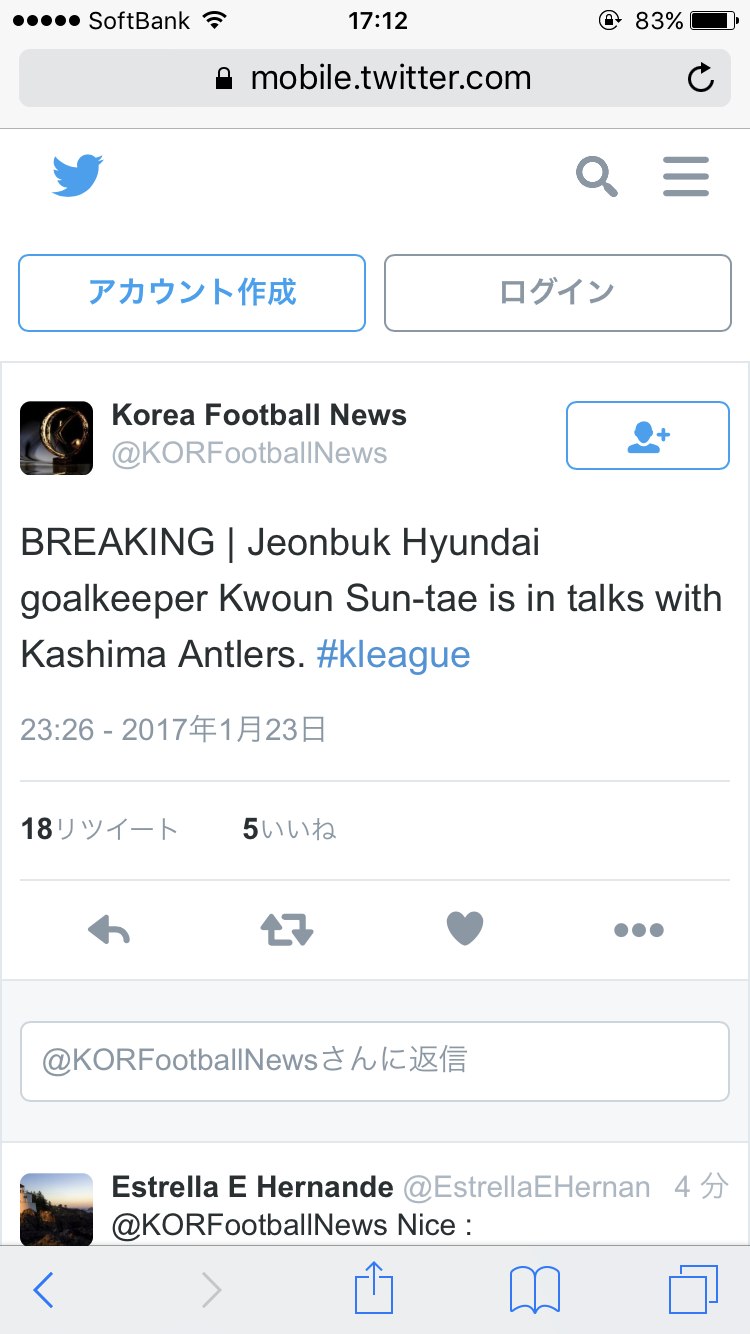Go back in Safari
The height and width of the screenshot is (1334, 750).
pos(43,1290)
